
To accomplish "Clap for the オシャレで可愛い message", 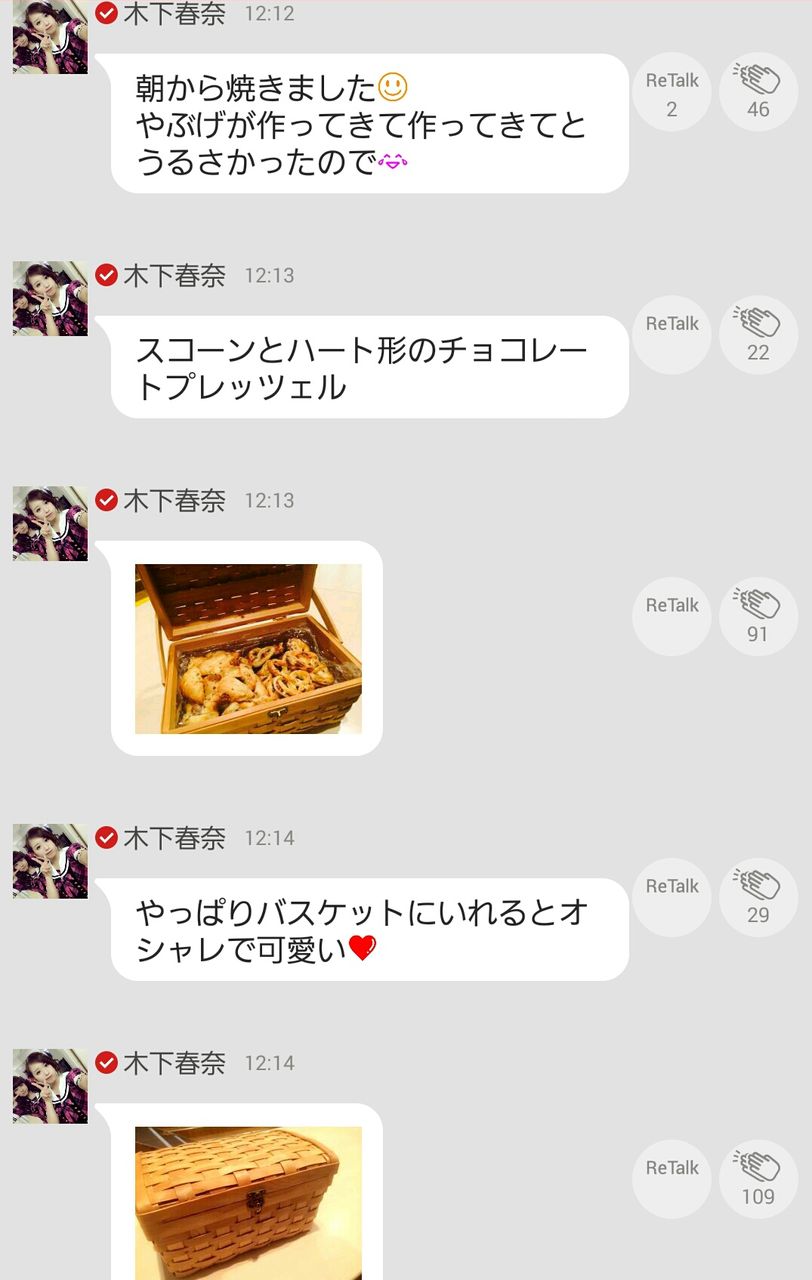I will 758,898.
